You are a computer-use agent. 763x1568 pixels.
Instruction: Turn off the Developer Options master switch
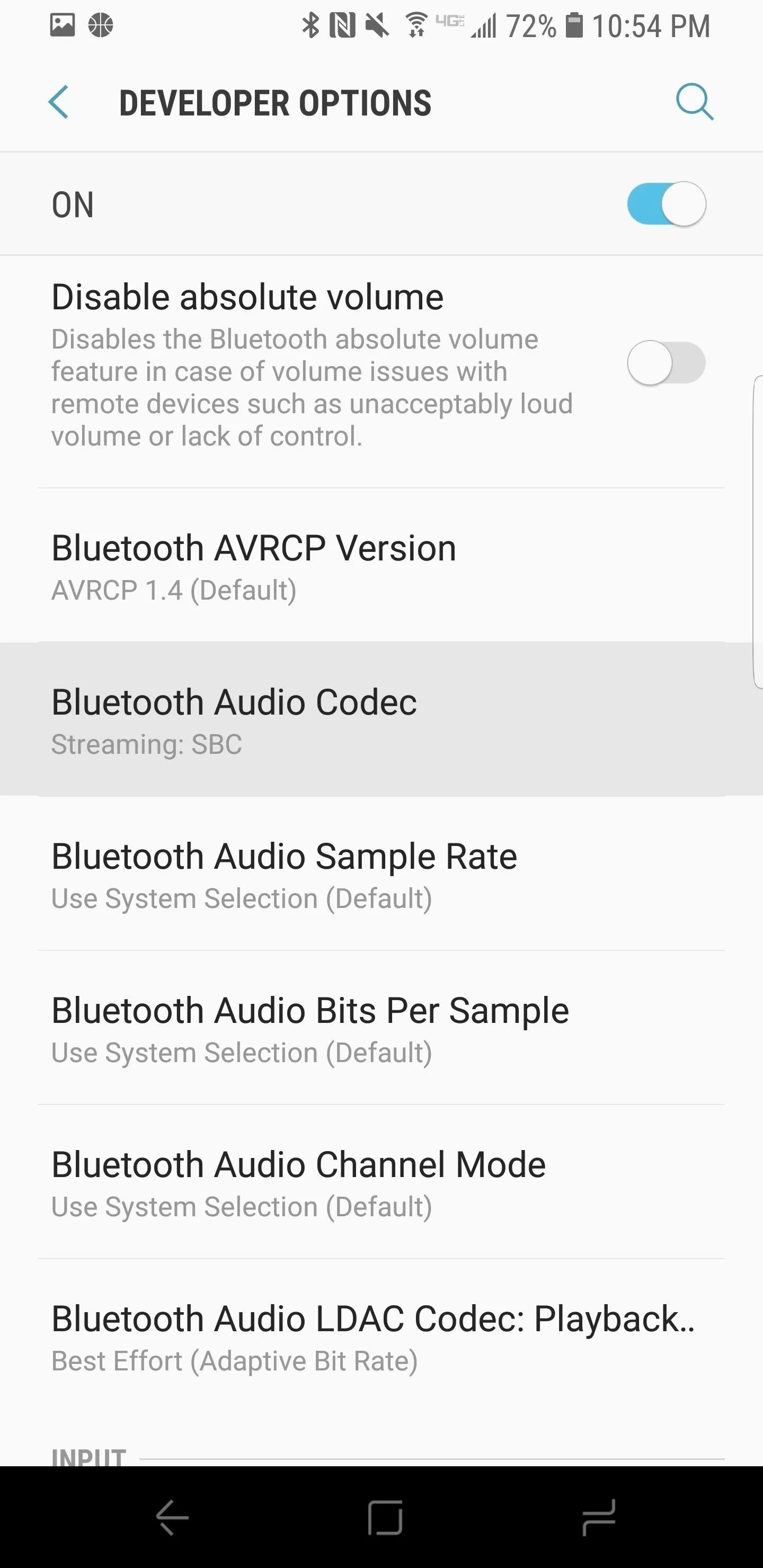[666, 204]
